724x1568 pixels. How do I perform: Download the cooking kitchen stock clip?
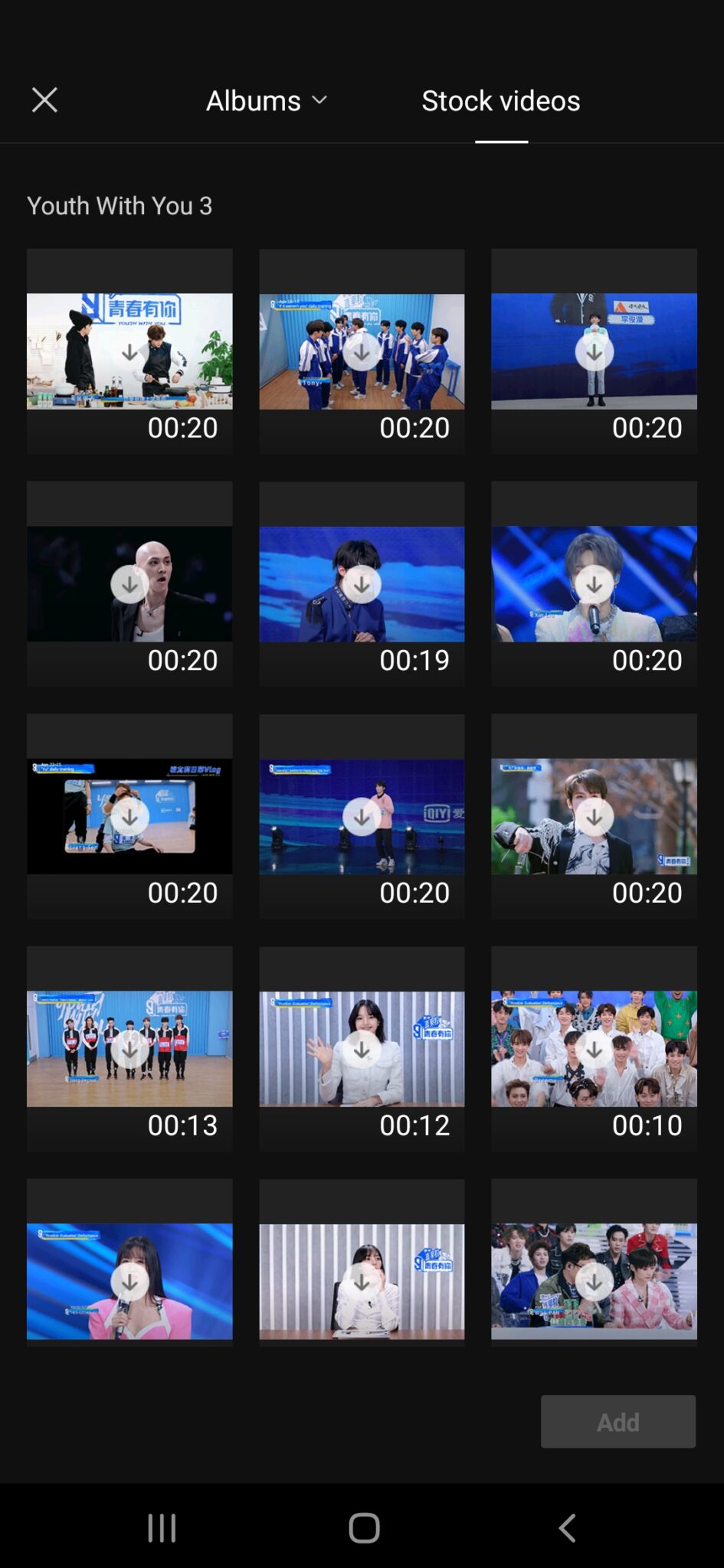[130, 352]
